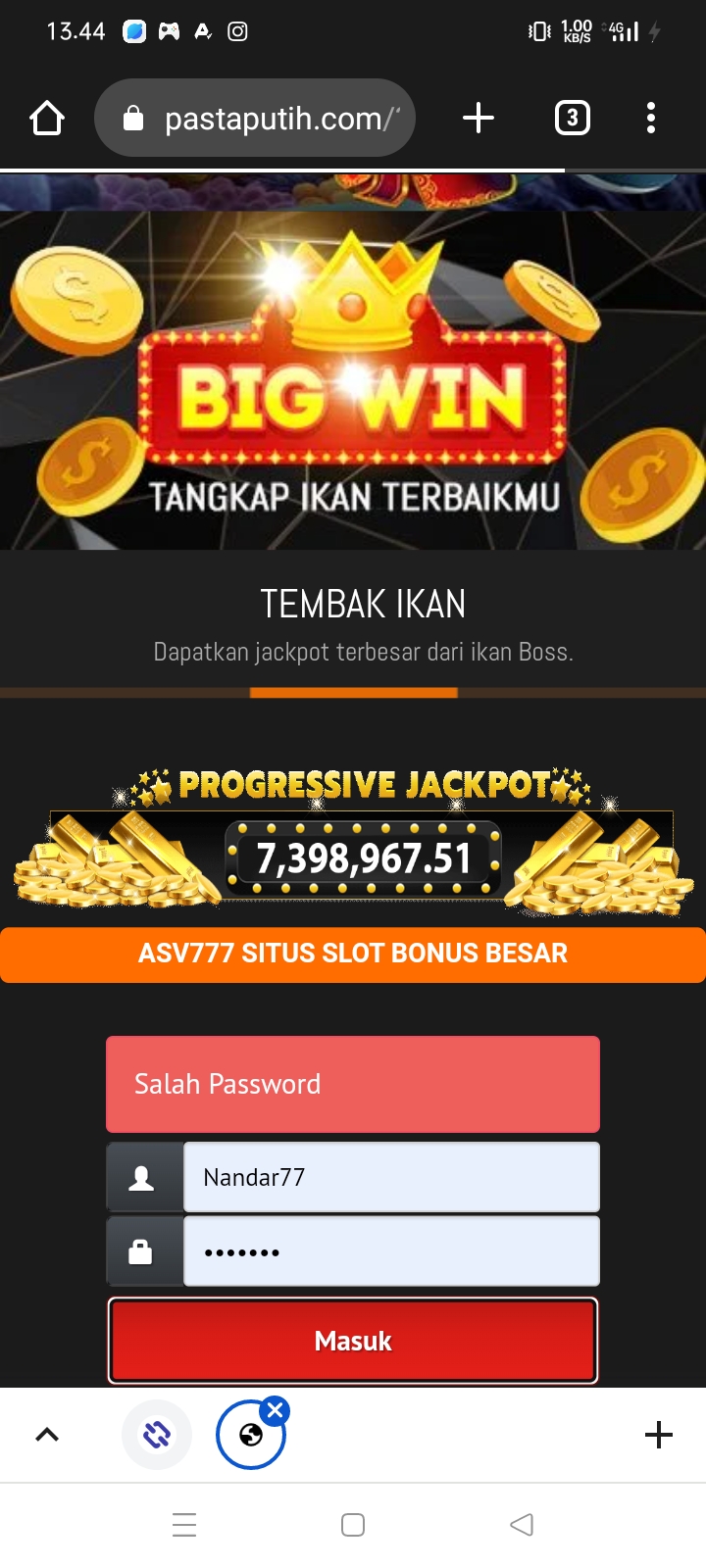Open the Big Win Tembak Ikan banner
Viewport: 706px width, 1568px height.
click(353, 382)
